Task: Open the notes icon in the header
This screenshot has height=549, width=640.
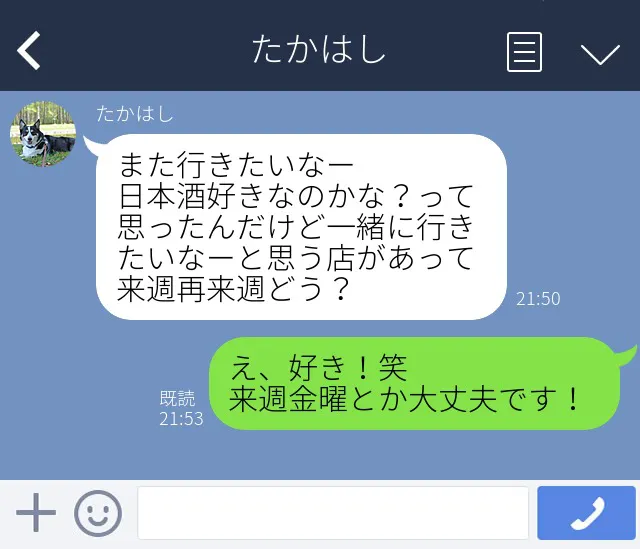Action: click(524, 52)
